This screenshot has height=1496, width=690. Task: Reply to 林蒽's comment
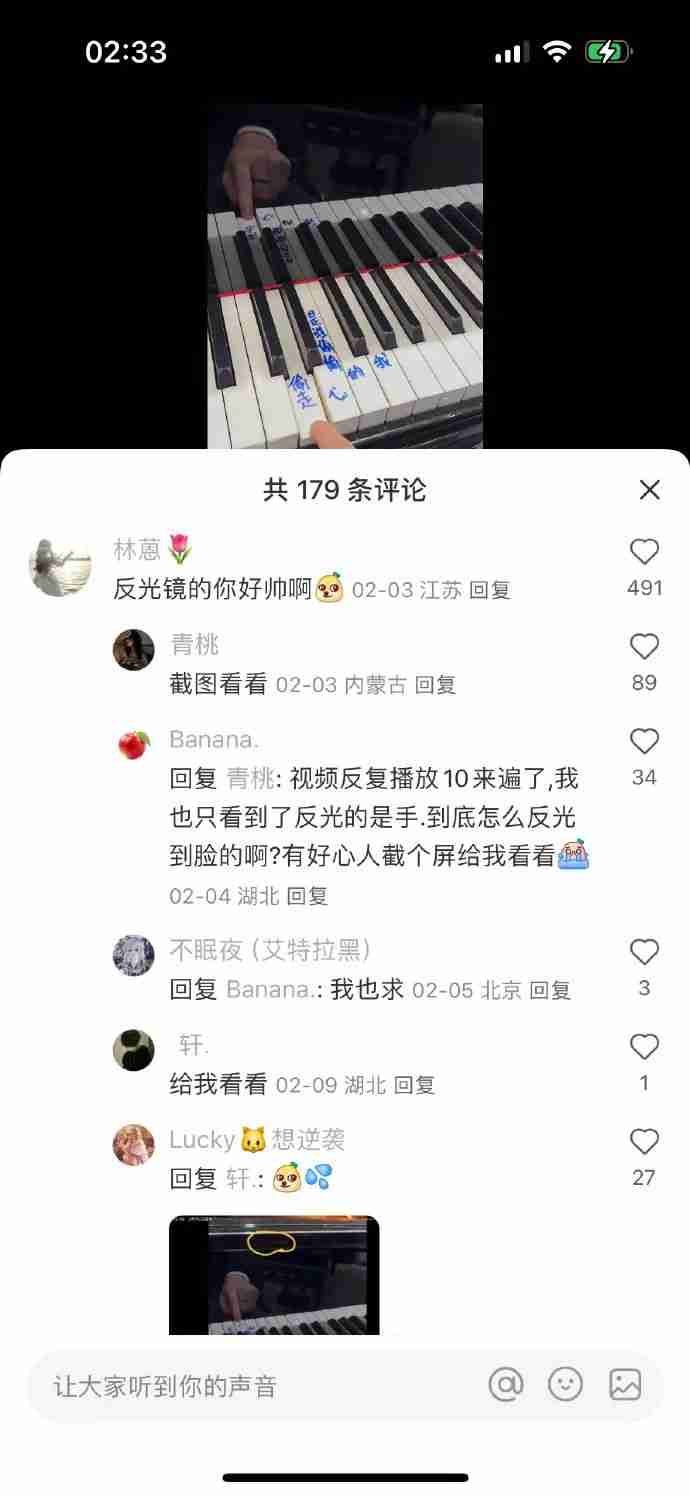(490, 590)
